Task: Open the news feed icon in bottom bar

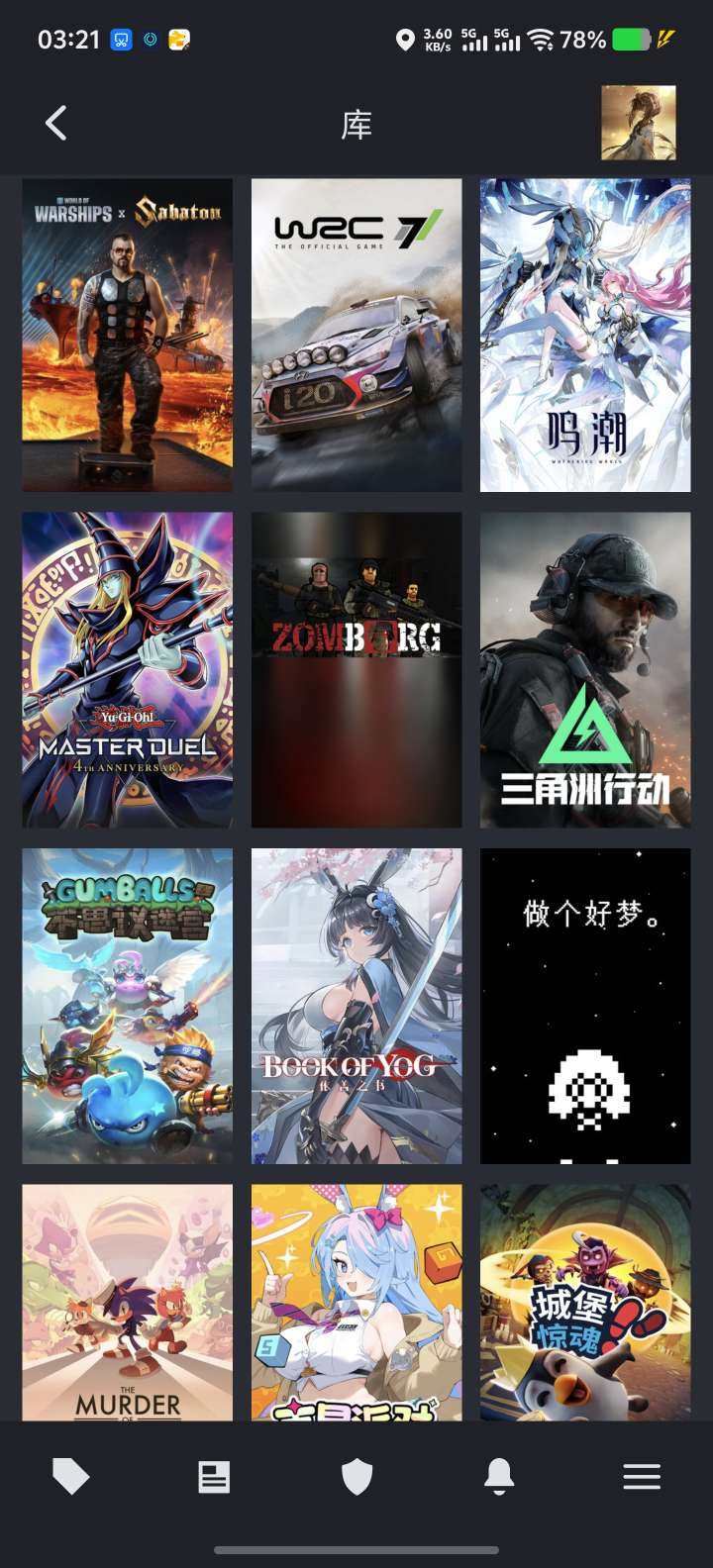Action: point(213,1475)
